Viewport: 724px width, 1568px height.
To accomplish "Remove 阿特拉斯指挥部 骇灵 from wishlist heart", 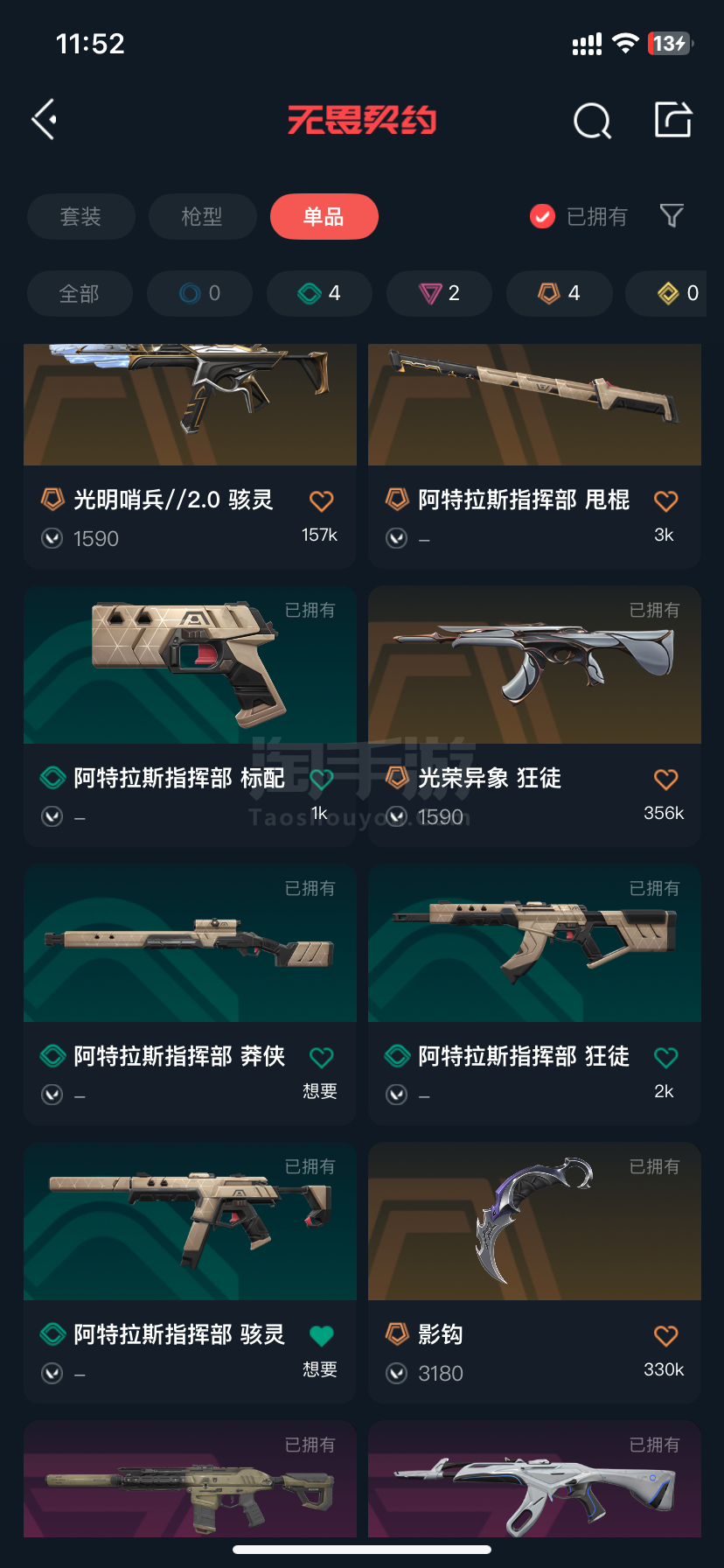I will [x=321, y=1336].
